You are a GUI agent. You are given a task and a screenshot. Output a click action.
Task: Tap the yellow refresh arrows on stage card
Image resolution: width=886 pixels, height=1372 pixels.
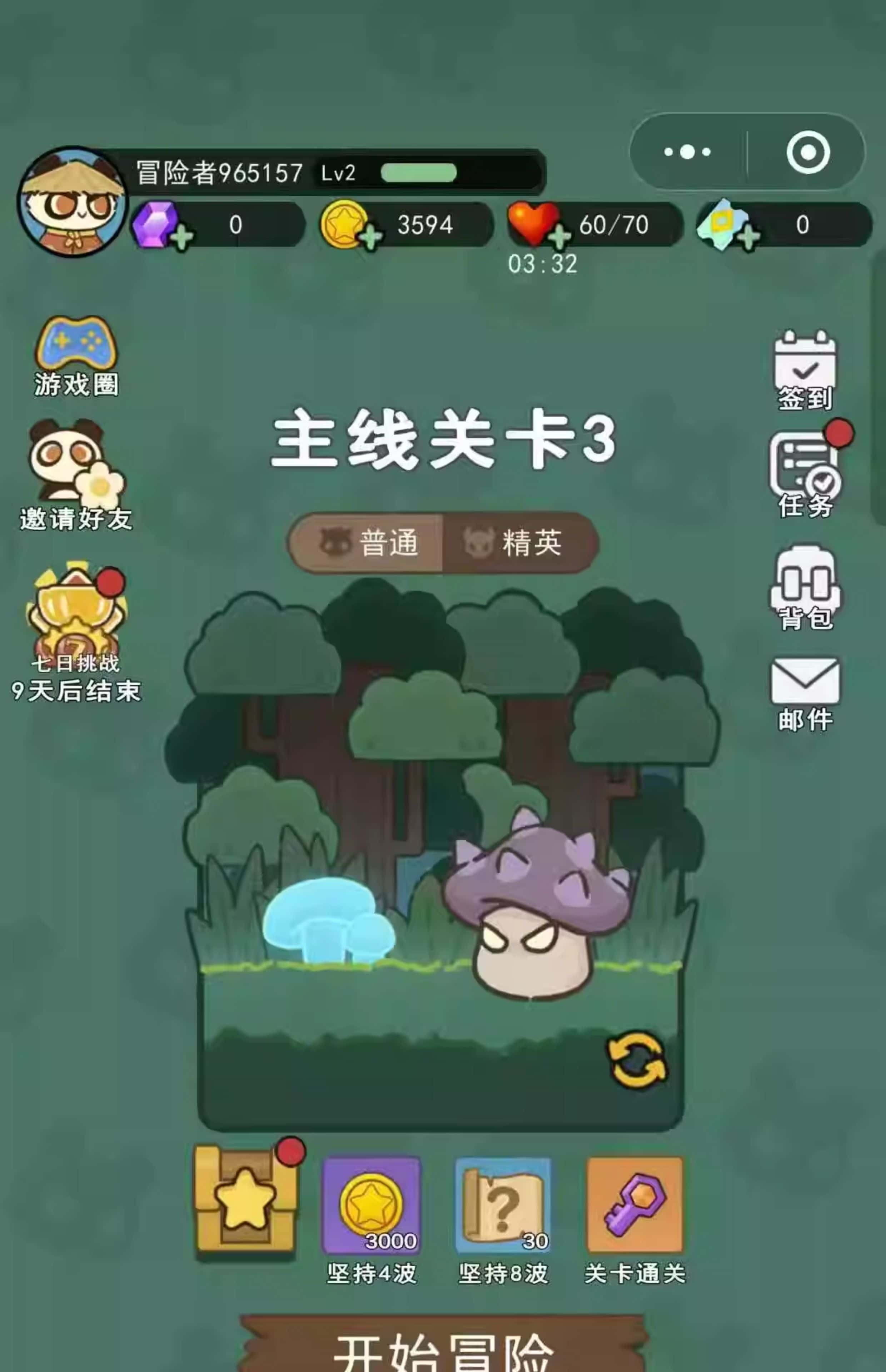tap(637, 1060)
